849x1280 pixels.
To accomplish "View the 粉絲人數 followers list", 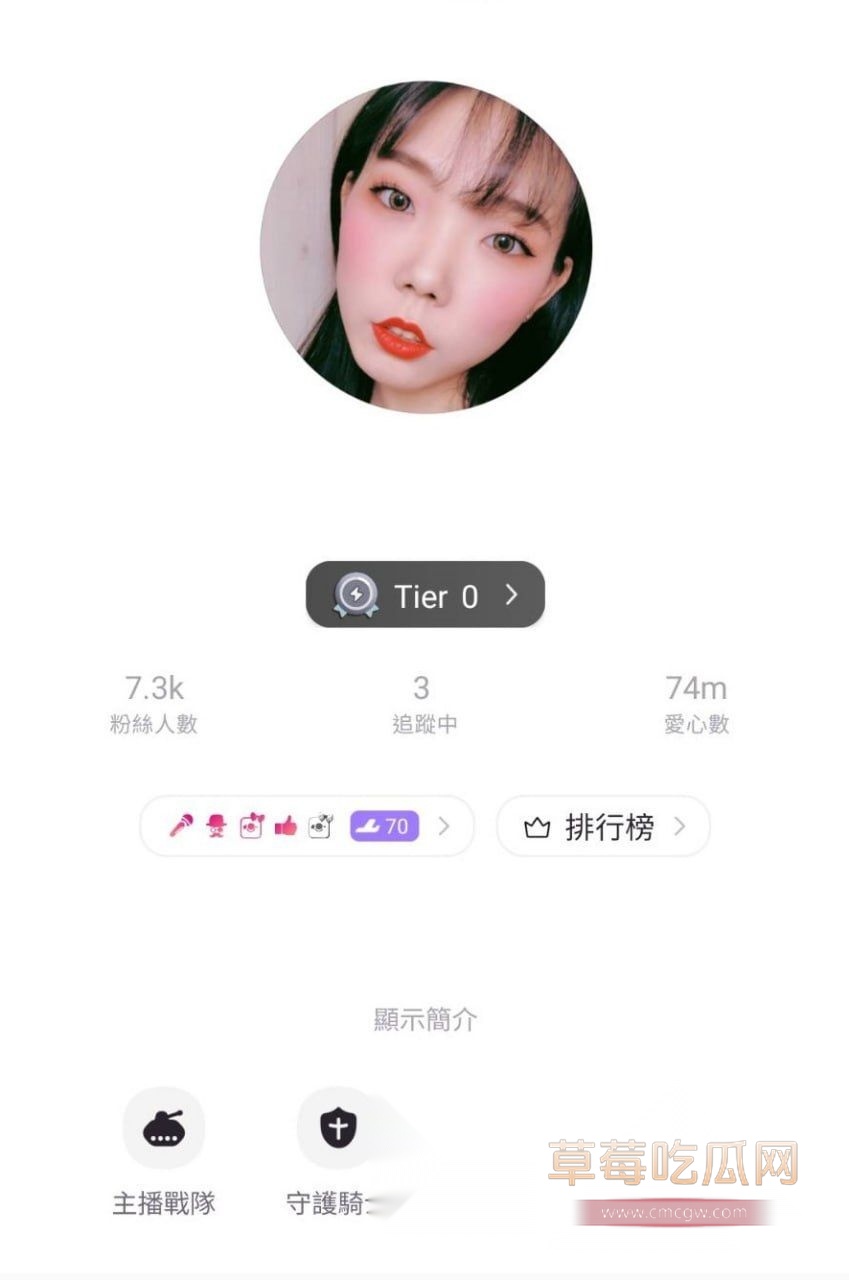I will coord(154,704).
